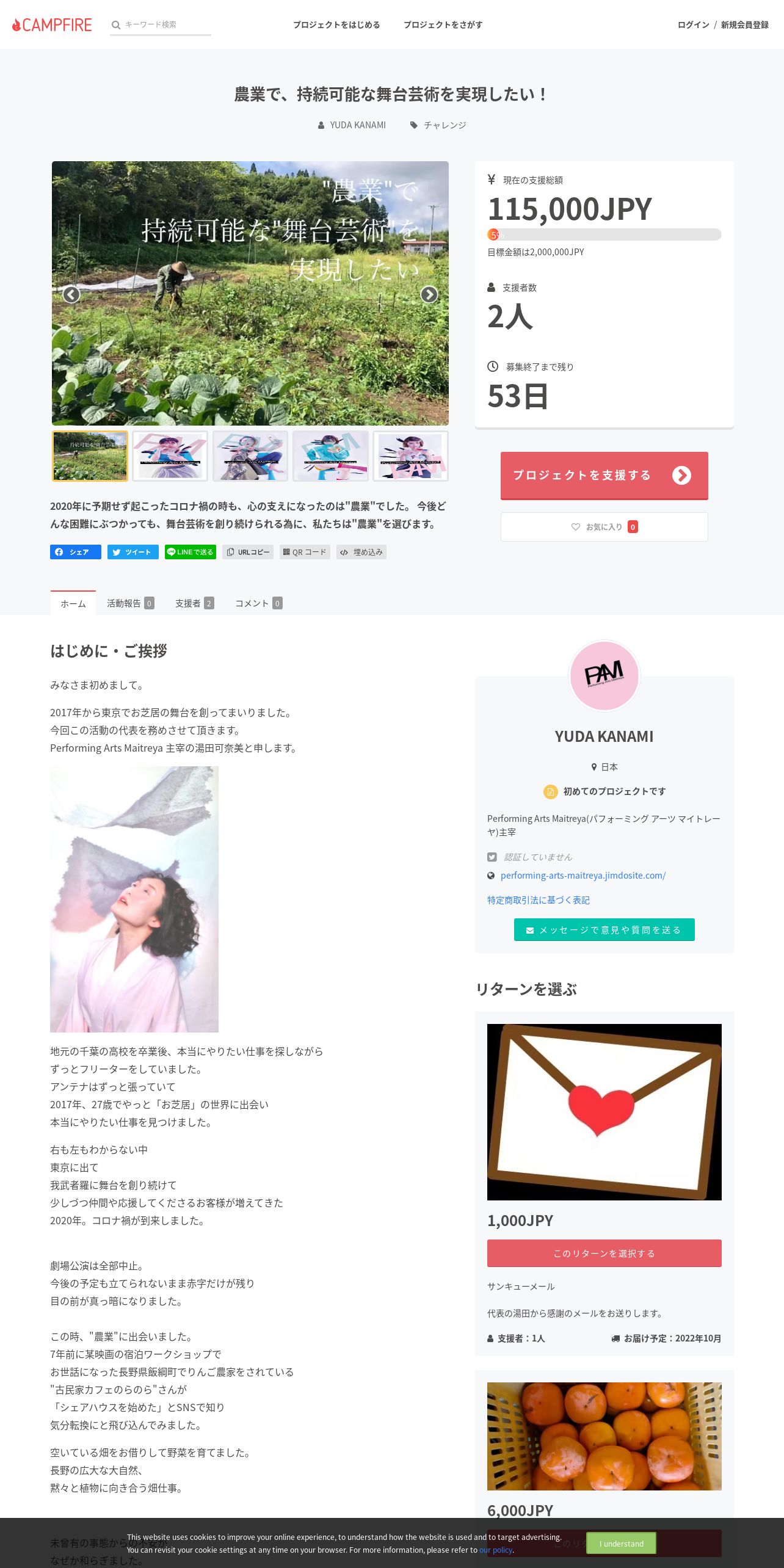Add project to お気に入り favorites
Viewport: 784px width, 1568px height.
click(604, 527)
